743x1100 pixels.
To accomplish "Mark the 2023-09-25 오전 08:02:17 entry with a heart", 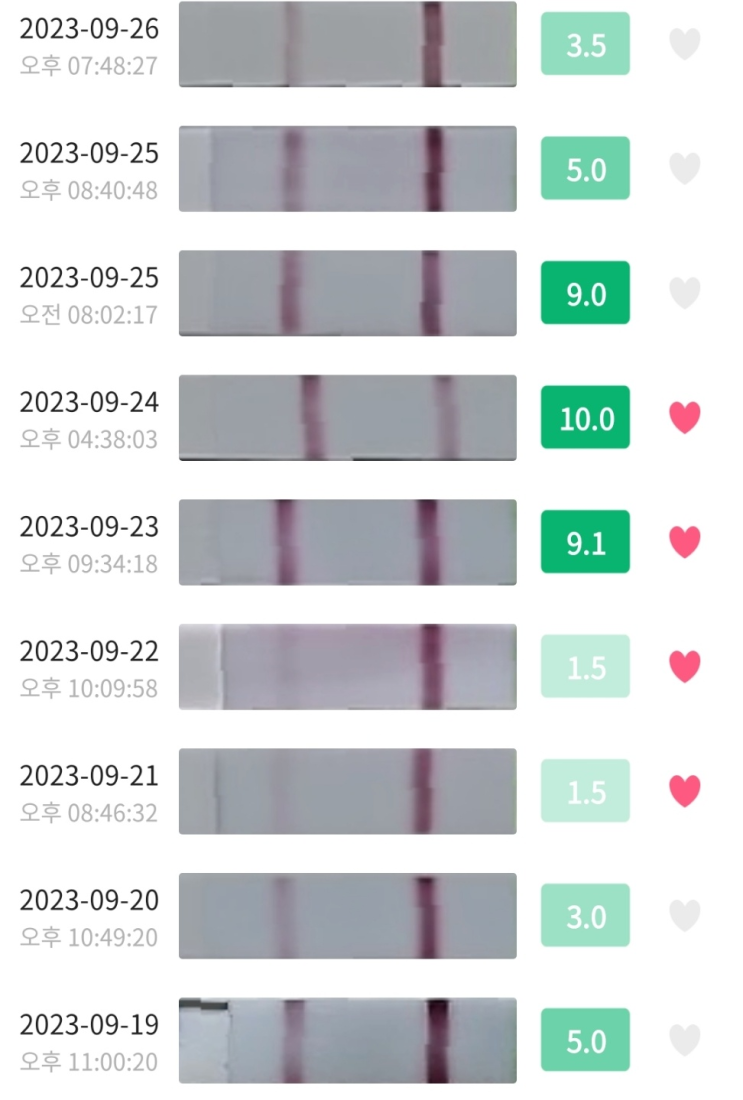I will [685, 293].
